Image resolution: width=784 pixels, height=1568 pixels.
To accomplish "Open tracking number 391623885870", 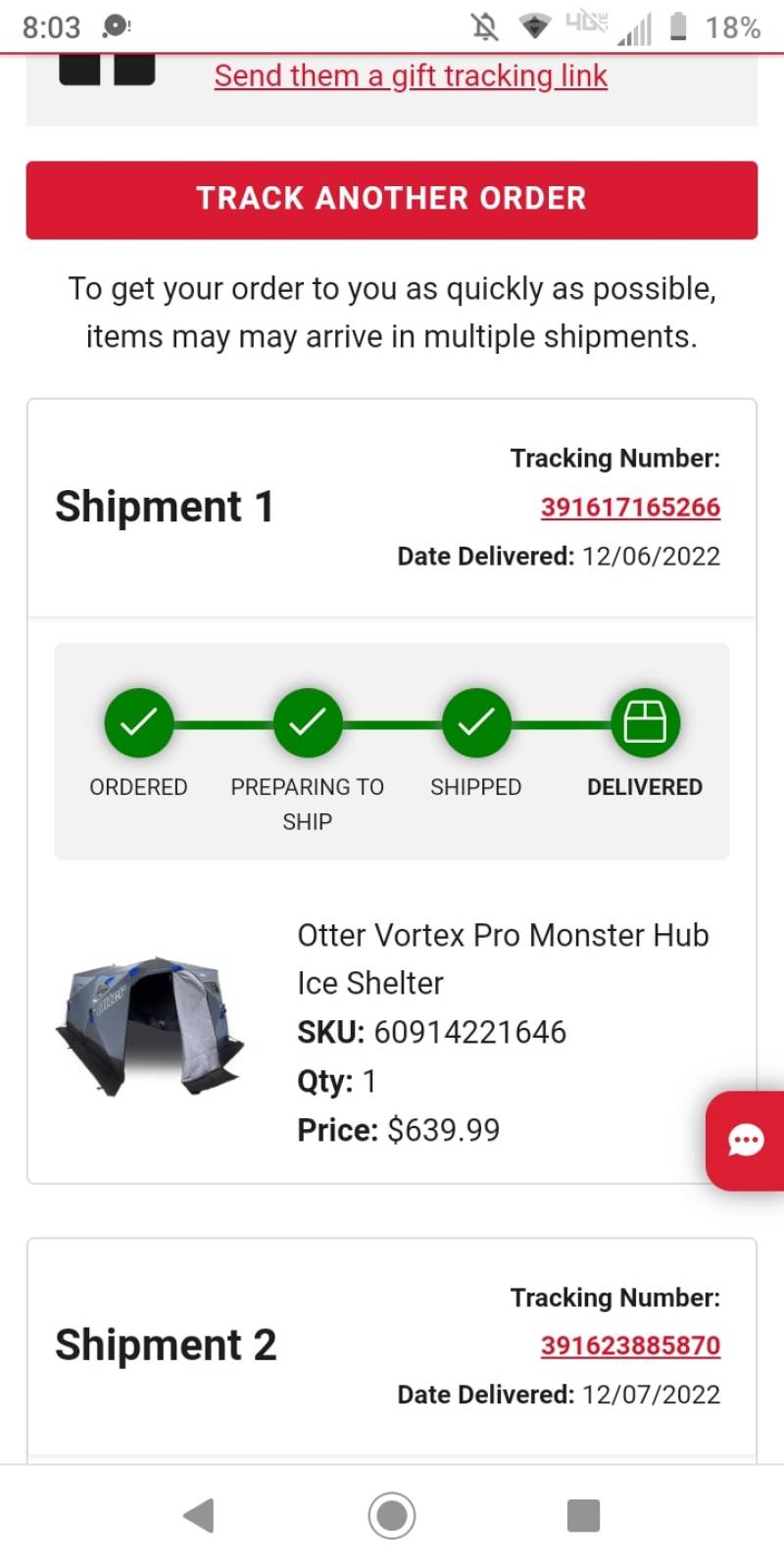I will click(630, 1346).
